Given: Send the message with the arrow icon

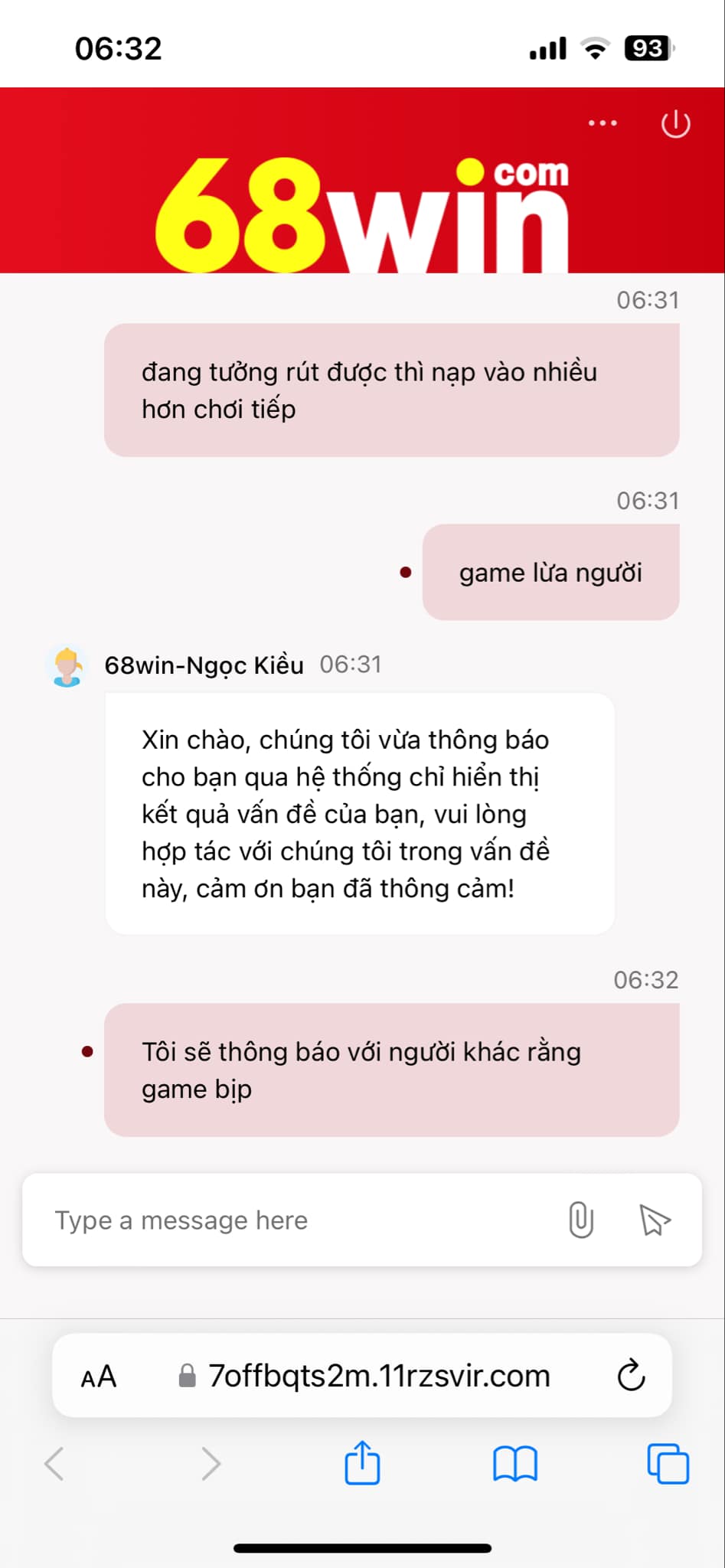Looking at the screenshot, I should pos(655,1220).
